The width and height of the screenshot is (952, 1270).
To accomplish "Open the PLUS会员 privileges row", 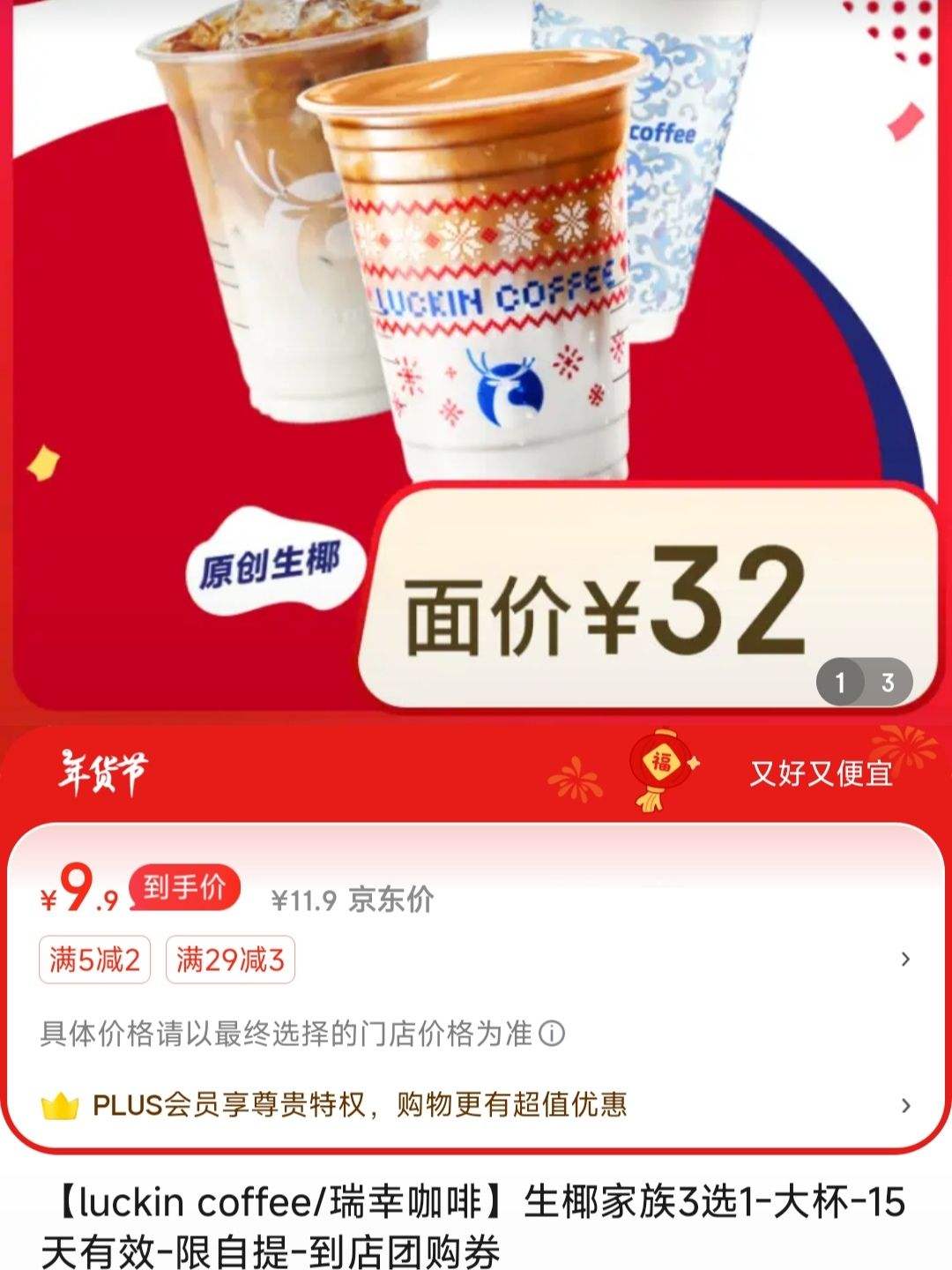I will [x=476, y=1104].
